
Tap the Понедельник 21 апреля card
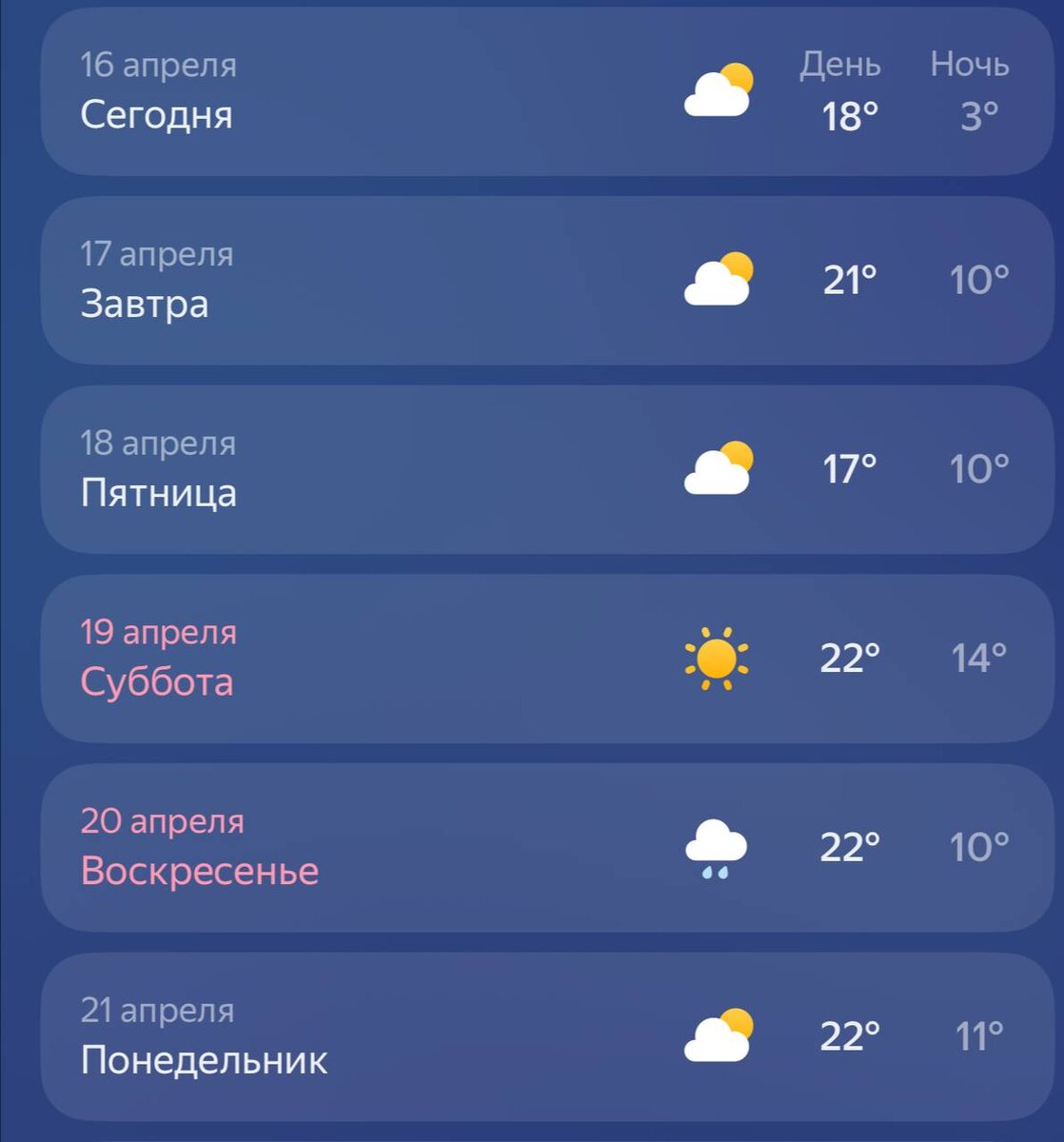[547, 1036]
